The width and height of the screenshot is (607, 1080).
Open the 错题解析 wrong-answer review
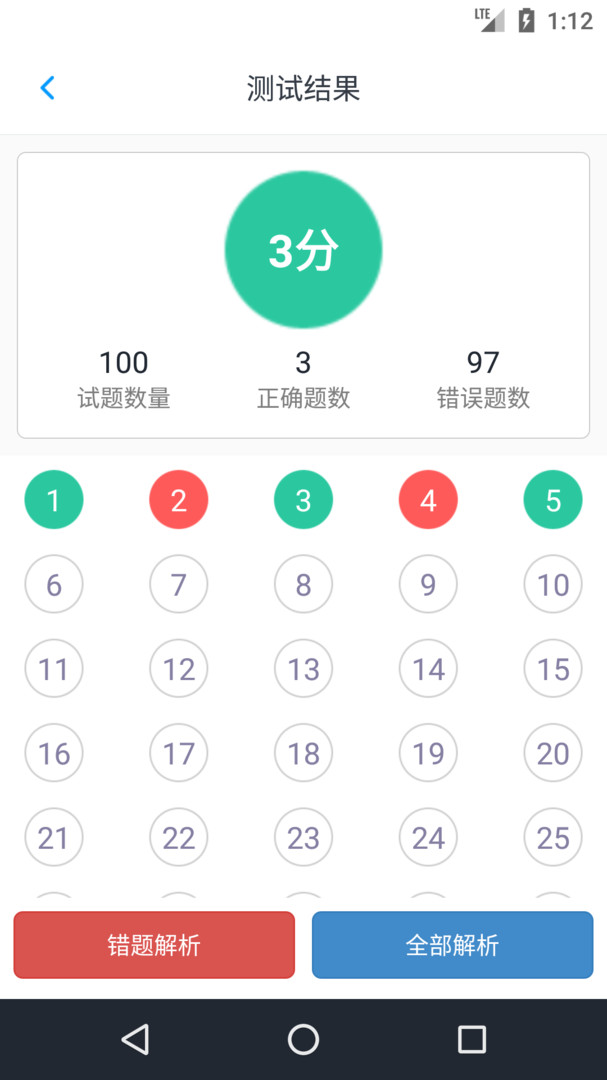pos(154,945)
